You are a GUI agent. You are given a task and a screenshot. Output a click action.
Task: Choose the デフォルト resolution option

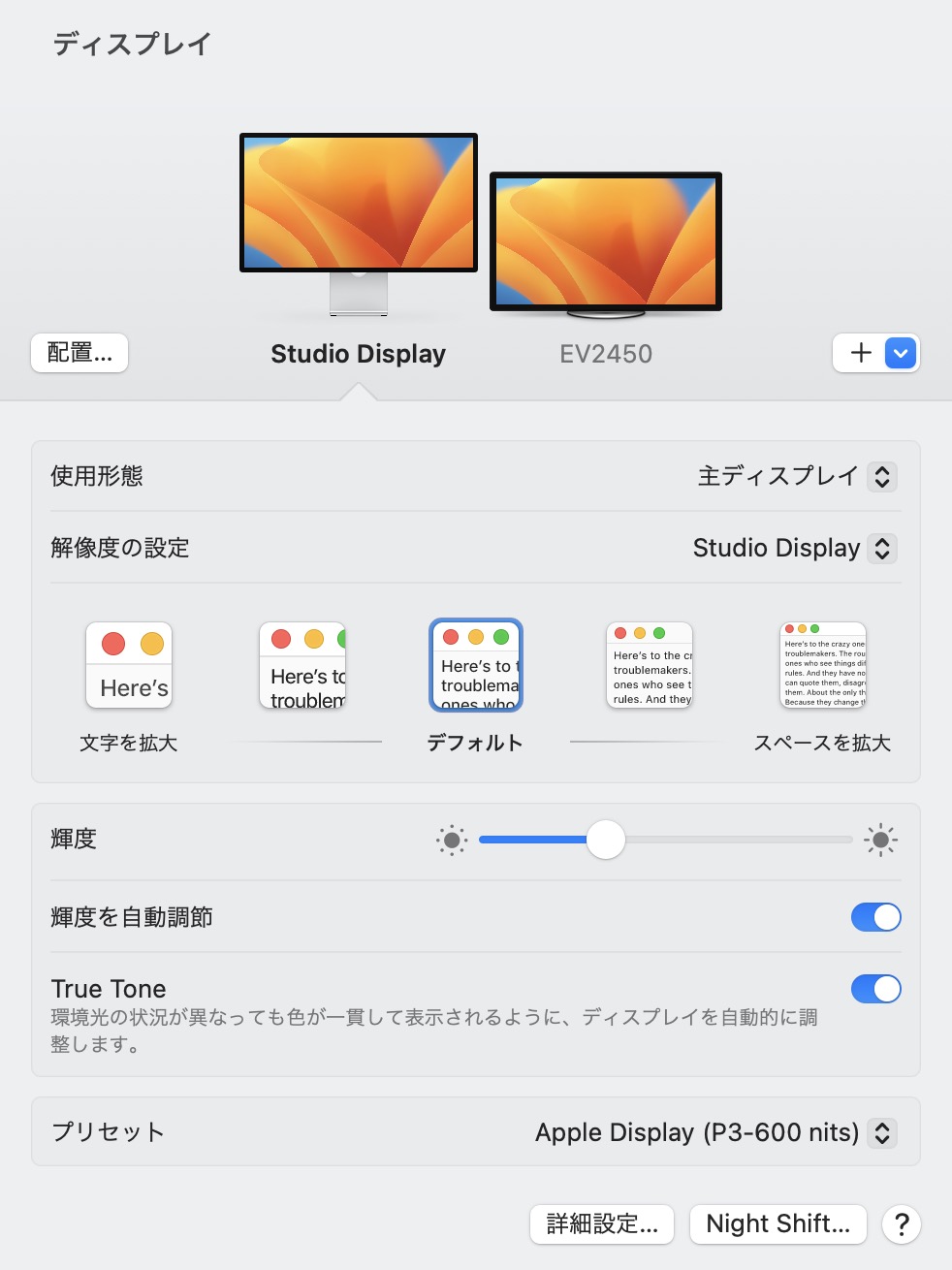pyautogui.click(x=475, y=666)
